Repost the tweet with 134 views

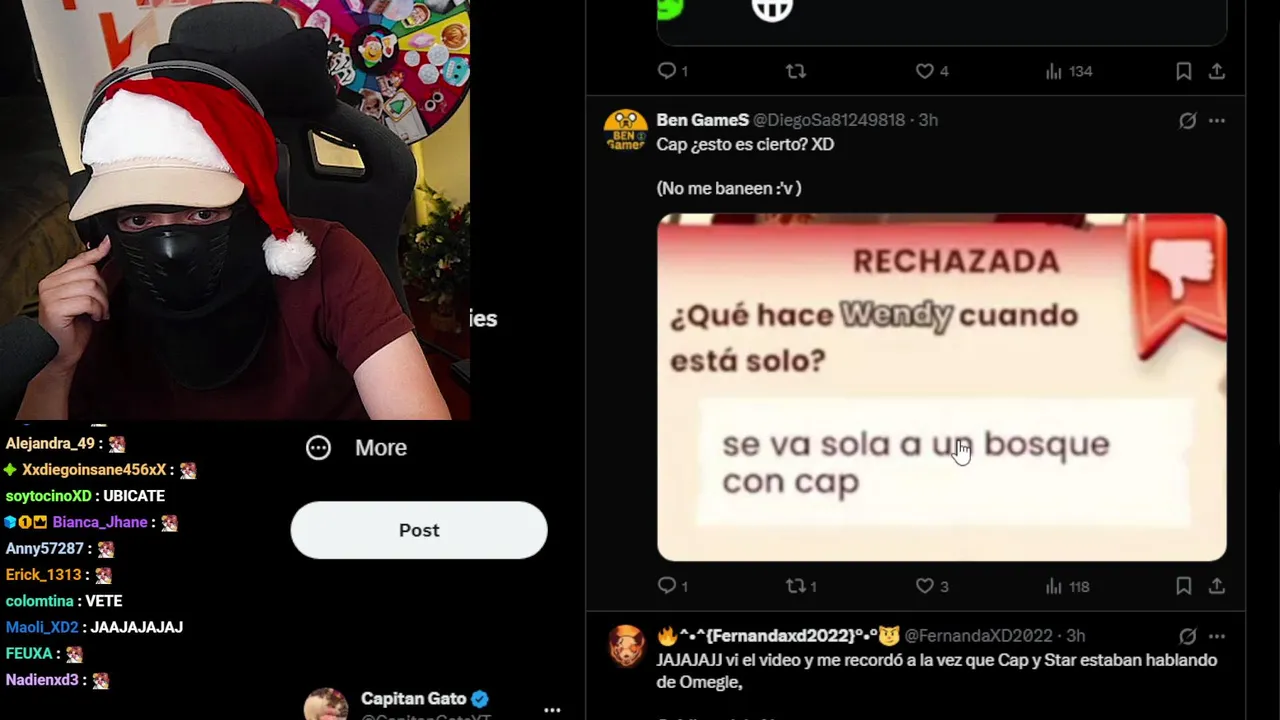point(796,71)
